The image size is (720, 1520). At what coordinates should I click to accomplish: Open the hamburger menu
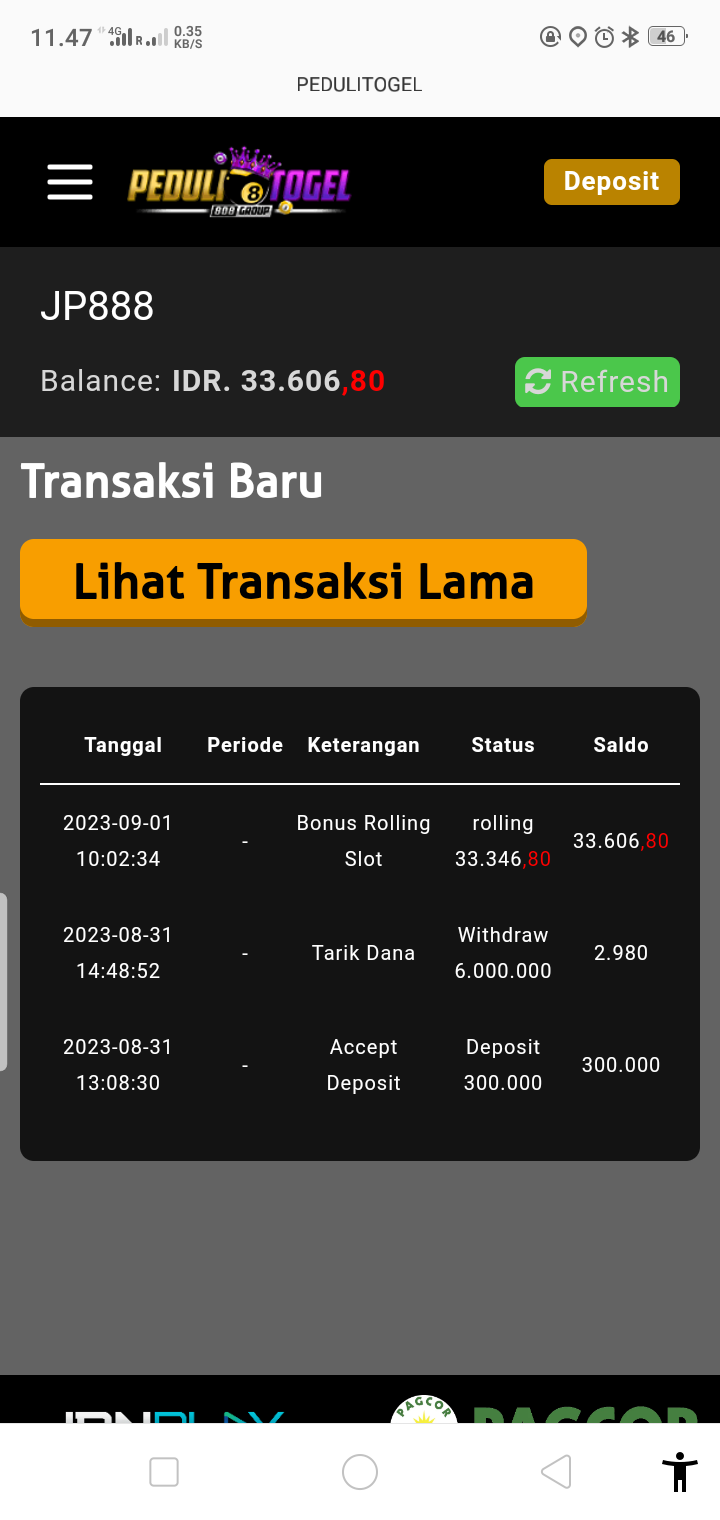coord(70,182)
